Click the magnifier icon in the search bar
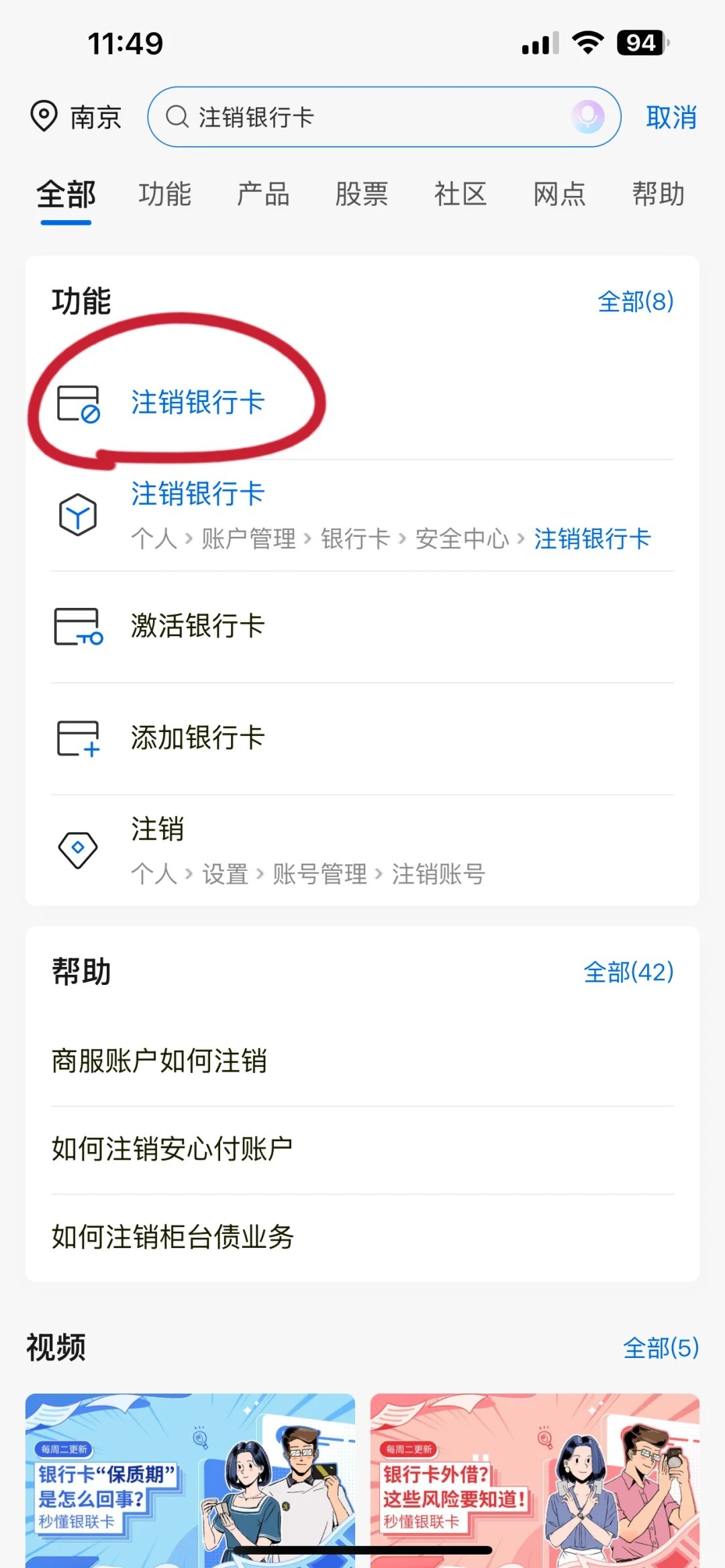This screenshot has height=1568, width=725. pyautogui.click(x=177, y=115)
